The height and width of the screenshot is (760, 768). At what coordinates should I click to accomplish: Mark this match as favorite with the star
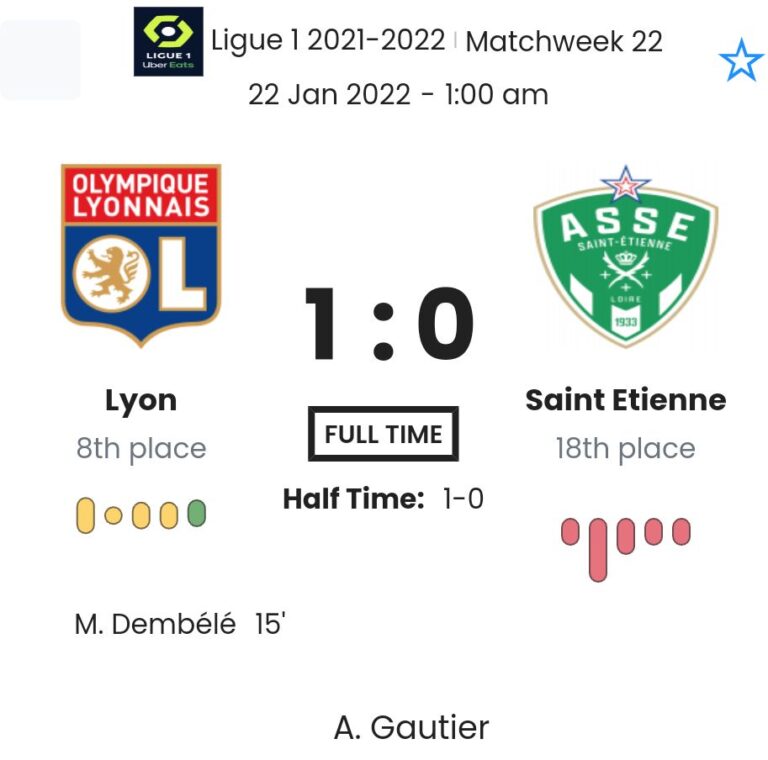[740, 62]
